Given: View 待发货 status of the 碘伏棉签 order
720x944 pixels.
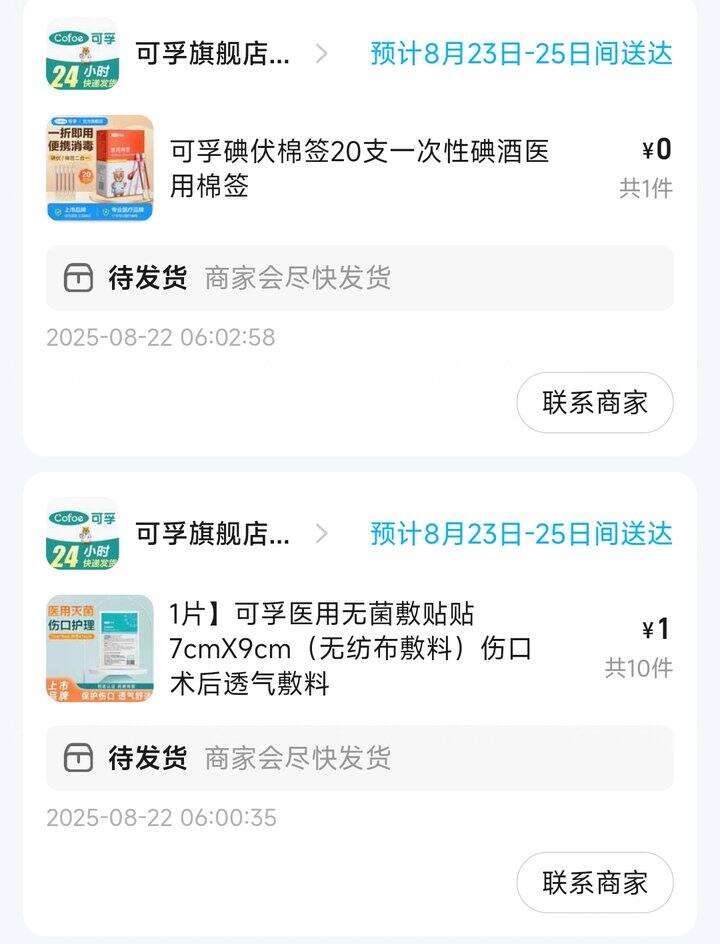Looking at the screenshot, I should click(359, 278).
